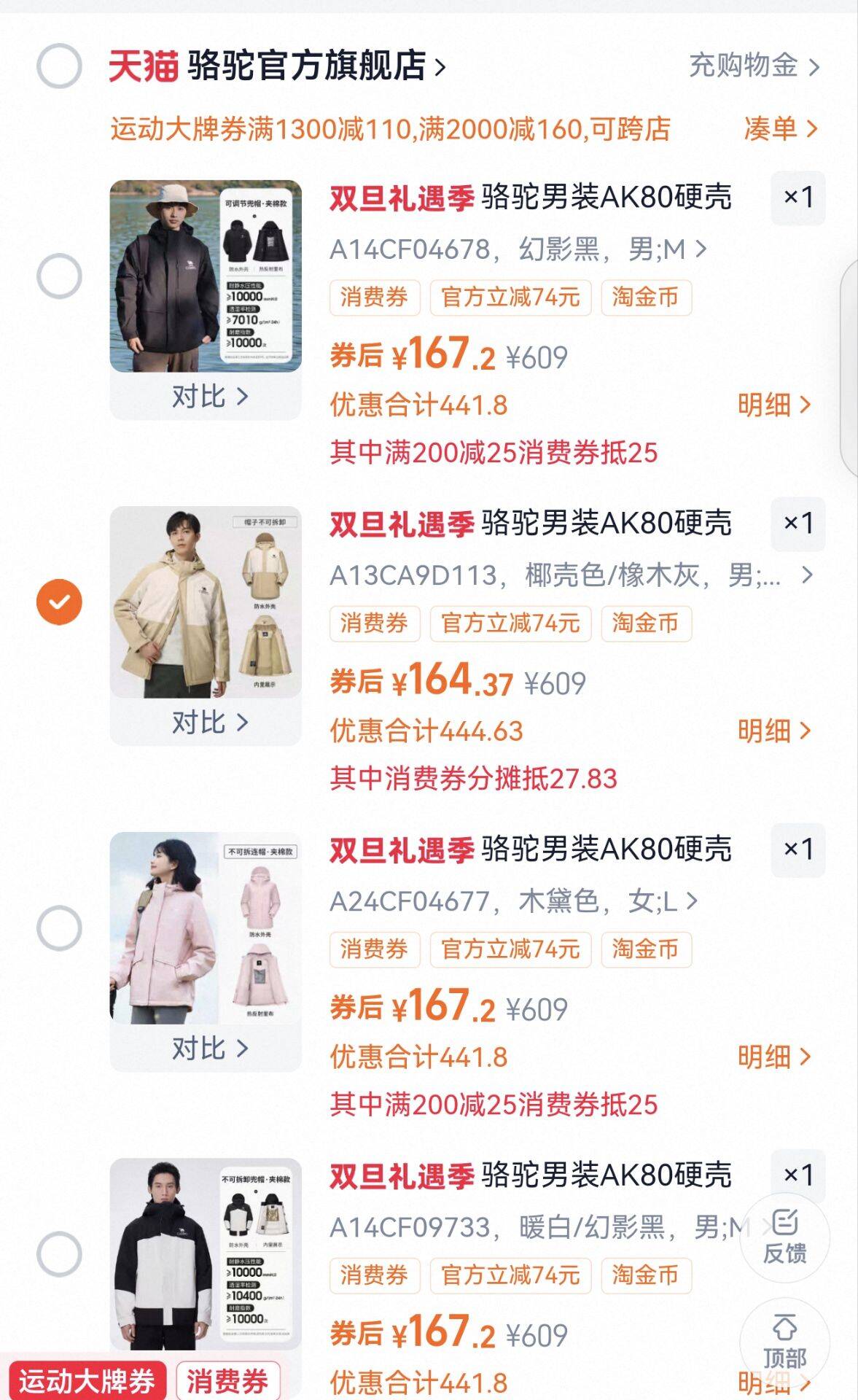858x1400 pixels.
Task: Open the 反馈 feedback button
Action: (x=784, y=1237)
